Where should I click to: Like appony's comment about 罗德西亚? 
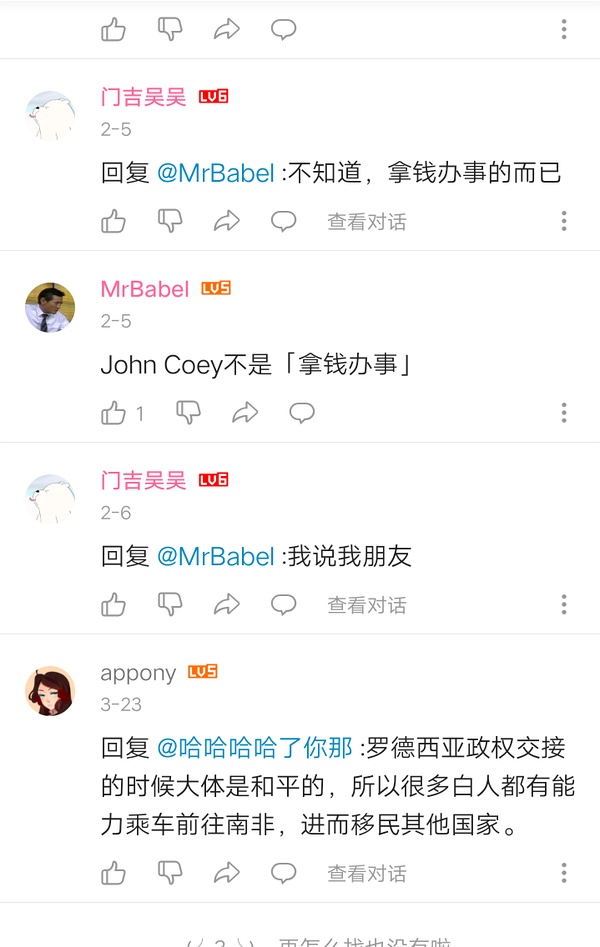point(114,873)
